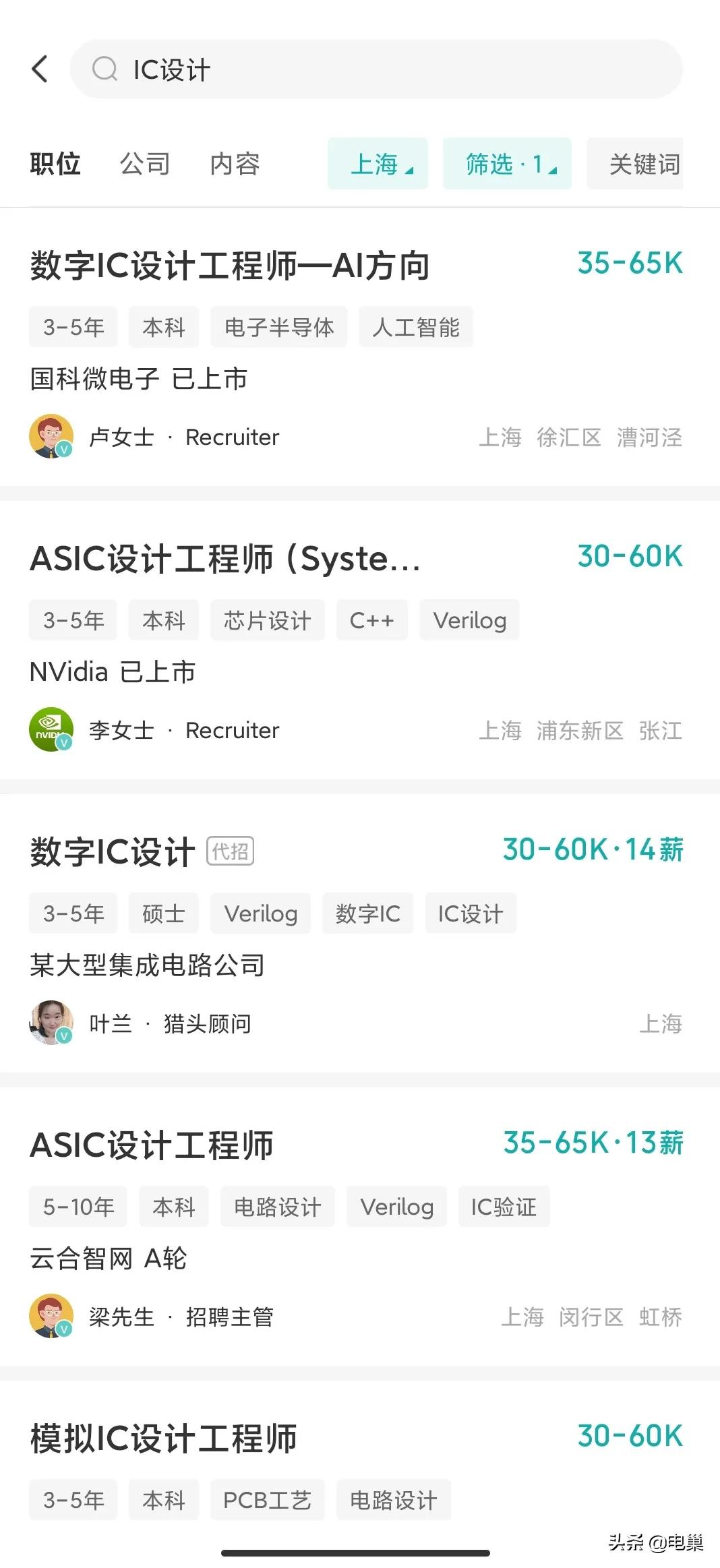Tap the search field showing IC设计
Viewport: 720px width, 1568px height.
click(378, 69)
